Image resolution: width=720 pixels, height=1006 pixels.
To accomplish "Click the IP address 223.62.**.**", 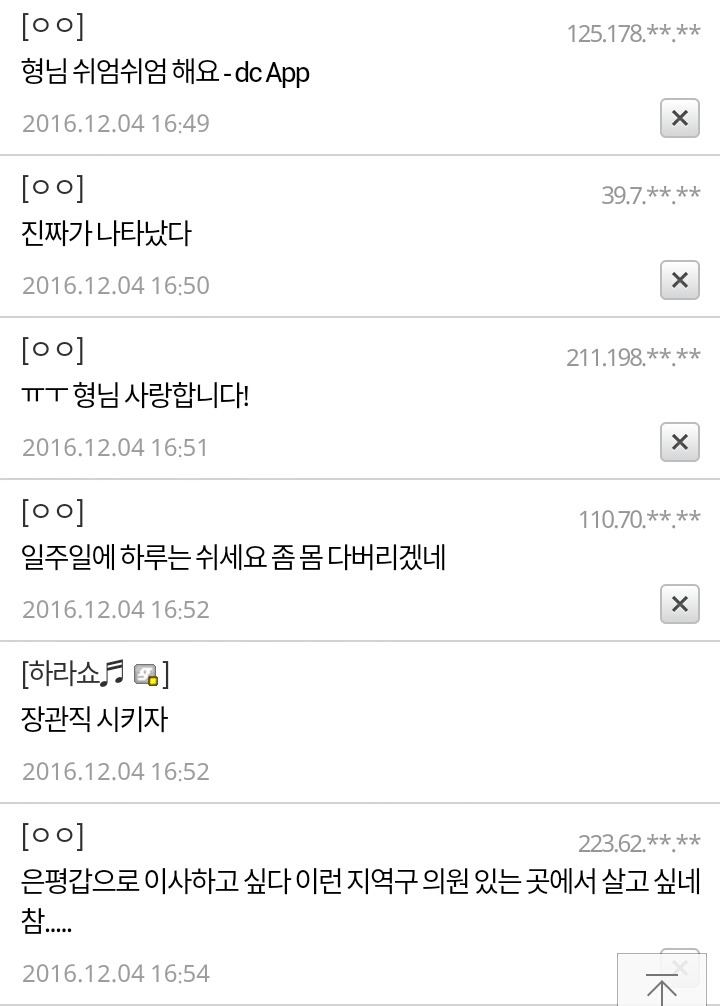I will click(x=638, y=841).
